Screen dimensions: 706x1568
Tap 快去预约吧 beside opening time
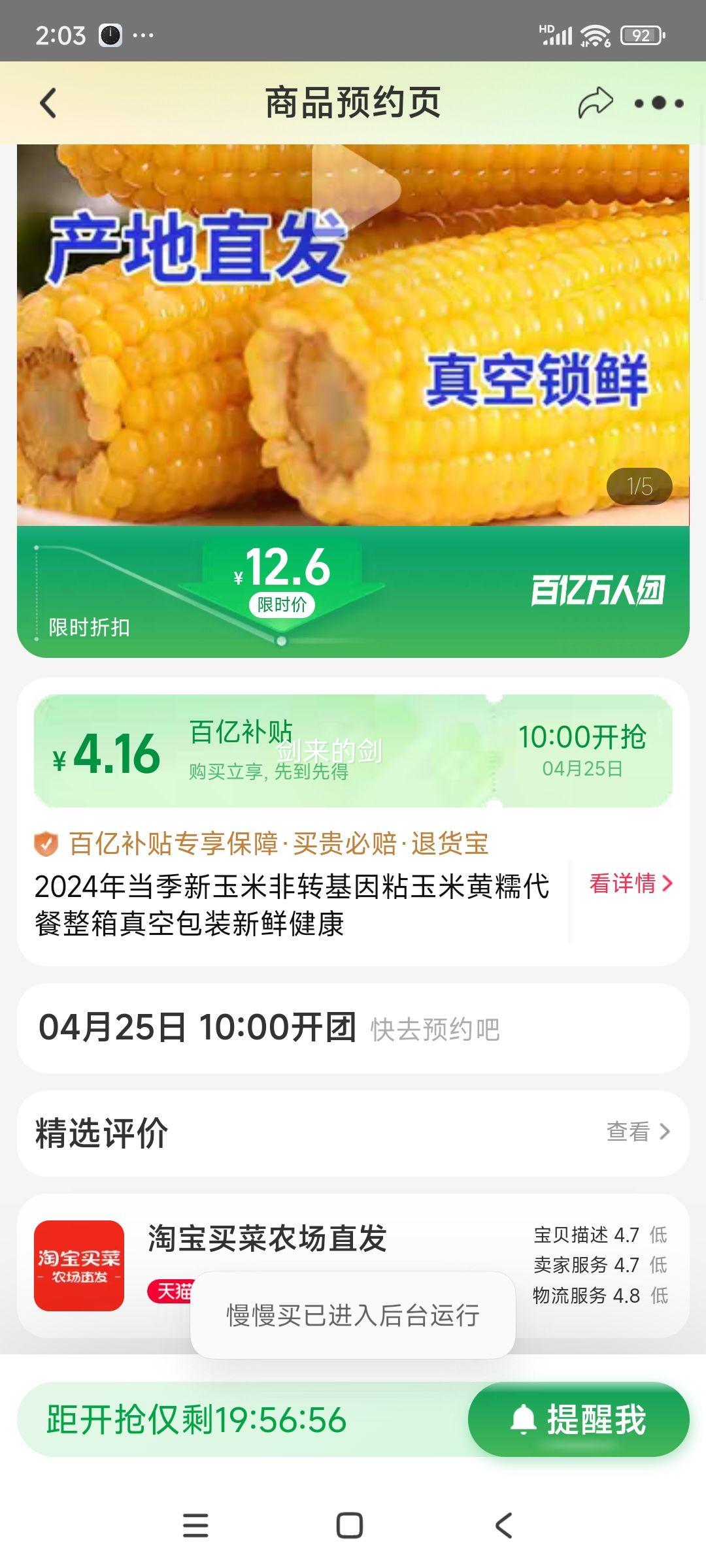[434, 1026]
